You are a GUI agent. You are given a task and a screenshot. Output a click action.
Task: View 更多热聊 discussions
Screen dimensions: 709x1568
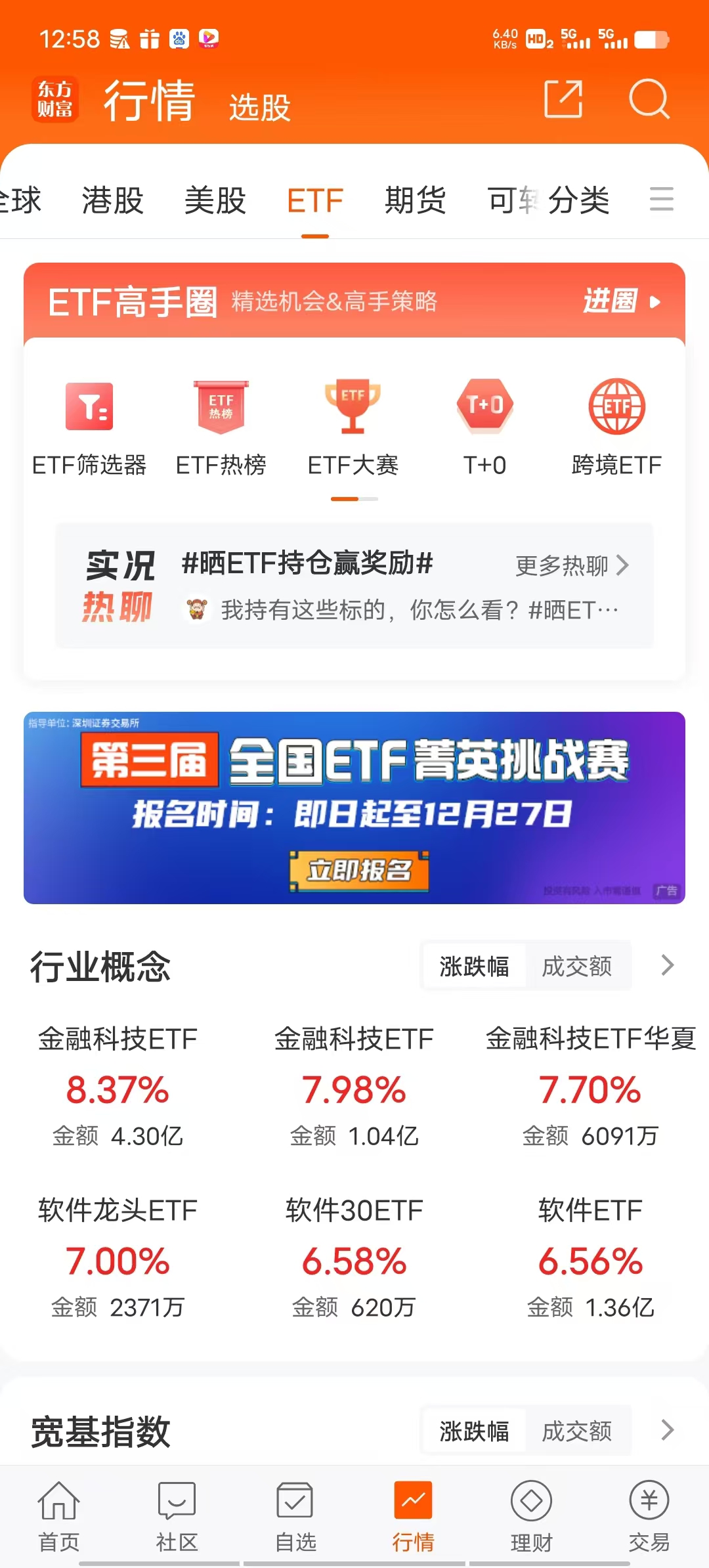pos(572,565)
